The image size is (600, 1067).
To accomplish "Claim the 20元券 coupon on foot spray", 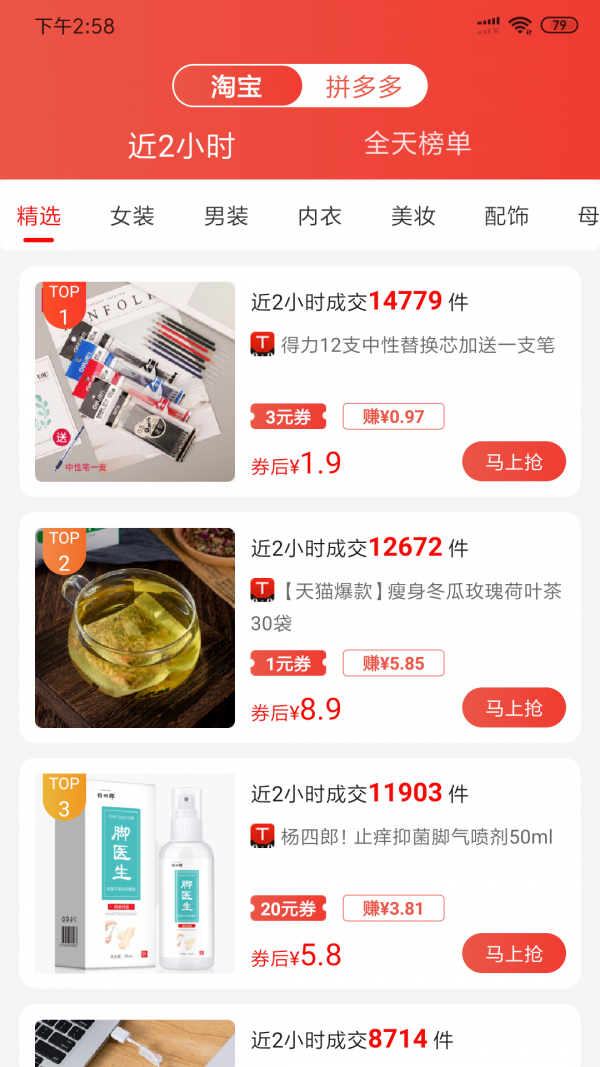I will (288, 909).
